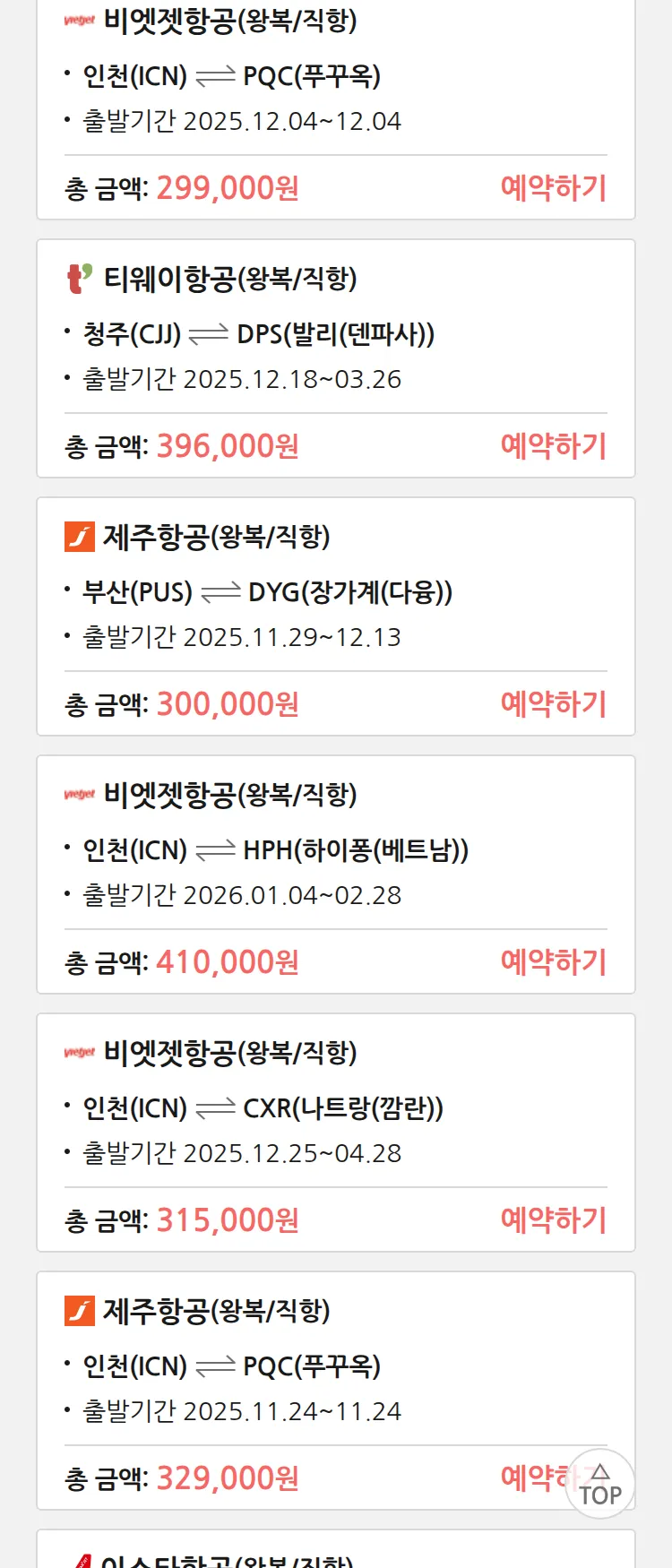Book the 299,000원 Incheon–Phu Quoc Vietjet flight
The height and width of the screenshot is (1568, 672).
(x=553, y=188)
